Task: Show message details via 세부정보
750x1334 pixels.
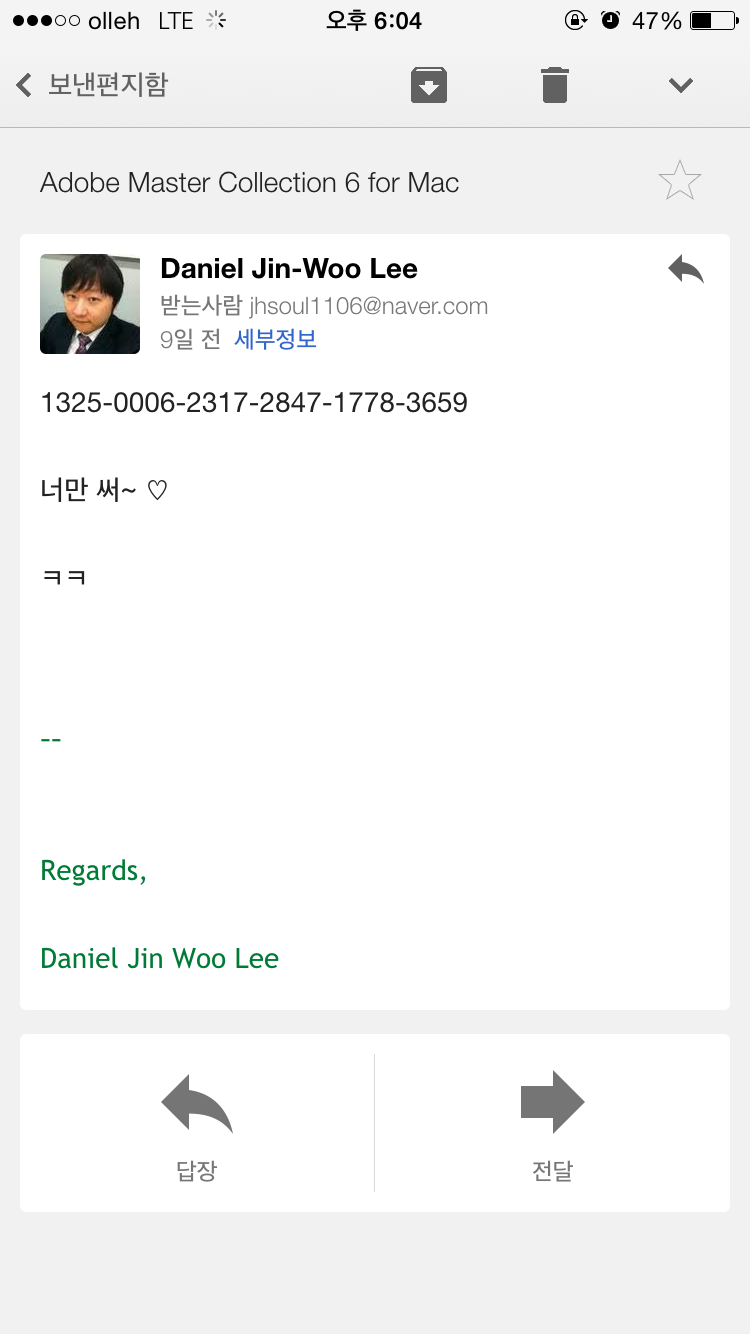Action: point(275,339)
